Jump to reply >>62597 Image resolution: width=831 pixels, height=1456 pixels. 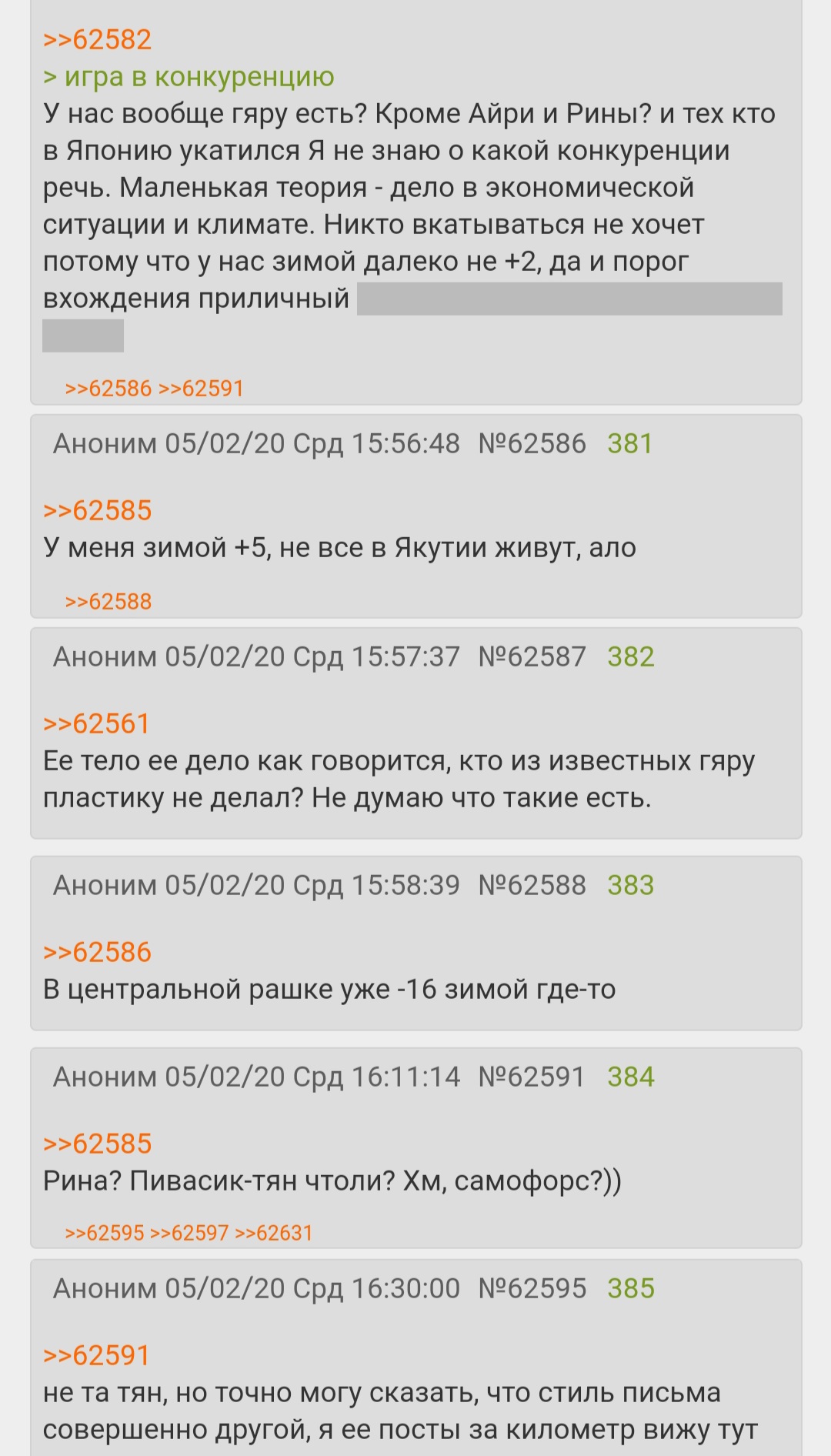[189, 1233]
